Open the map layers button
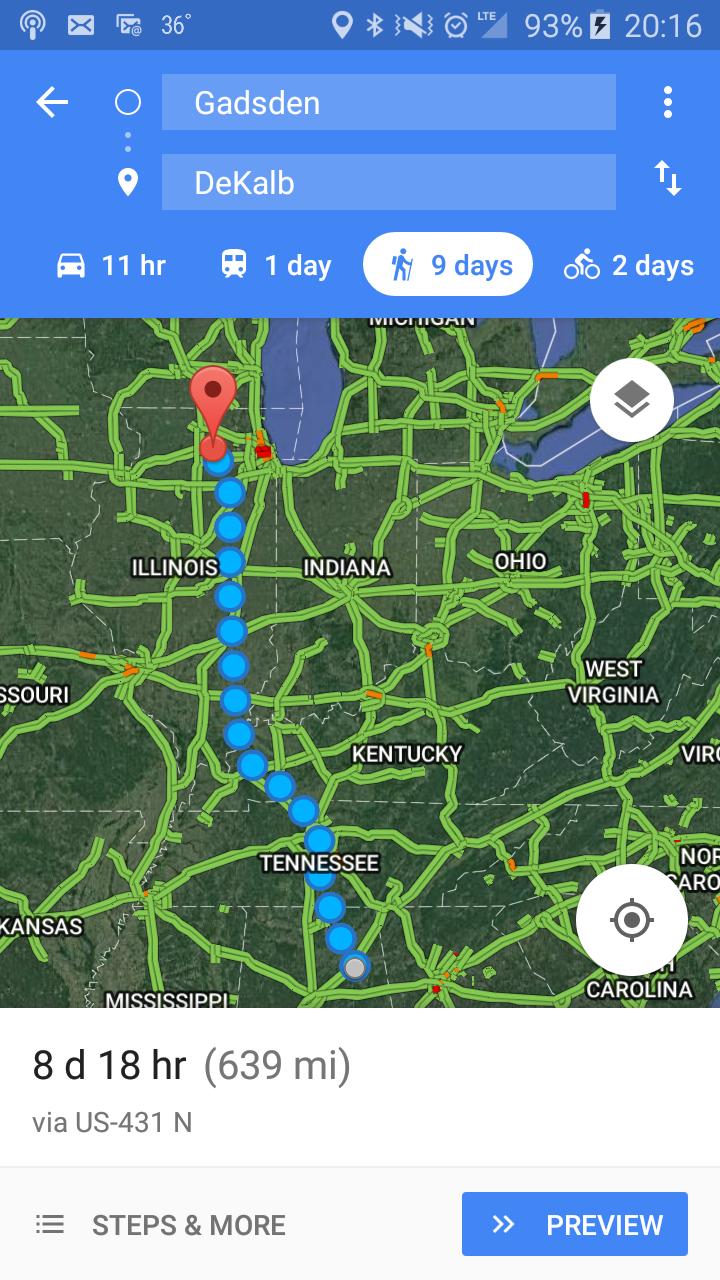Image resolution: width=720 pixels, height=1280 pixels. [x=631, y=400]
